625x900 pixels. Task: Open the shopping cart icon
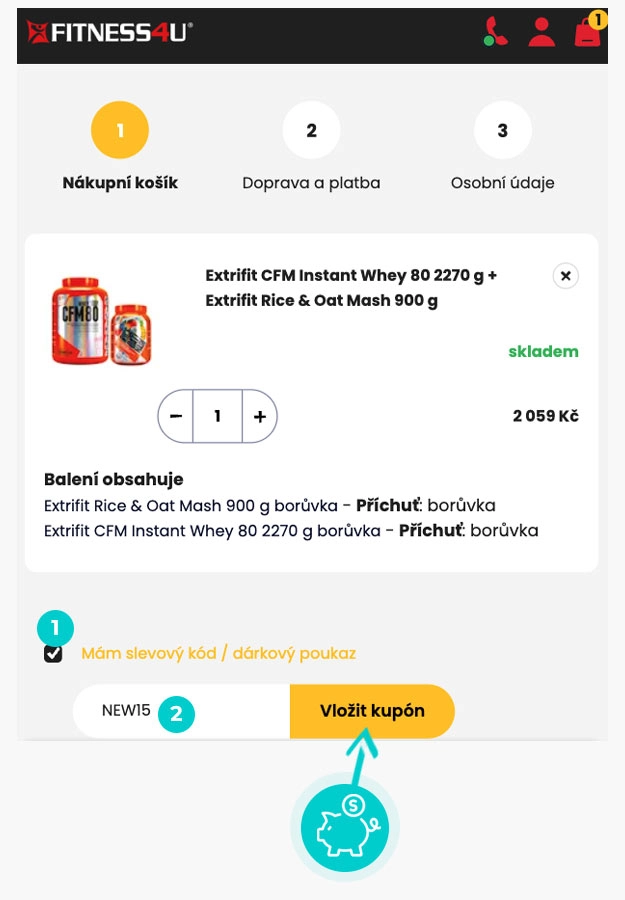pyautogui.click(x=588, y=32)
